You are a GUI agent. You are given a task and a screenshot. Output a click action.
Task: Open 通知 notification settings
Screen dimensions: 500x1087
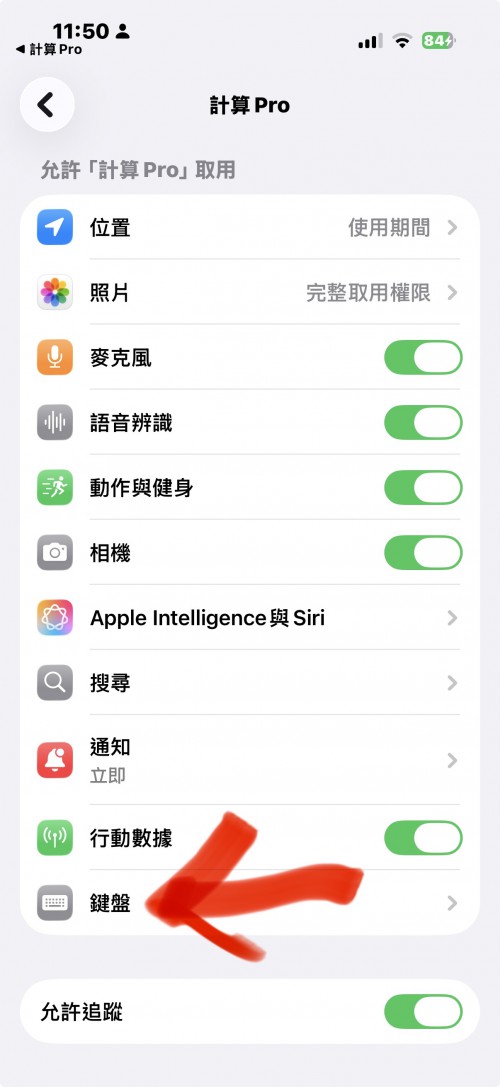(250, 760)
